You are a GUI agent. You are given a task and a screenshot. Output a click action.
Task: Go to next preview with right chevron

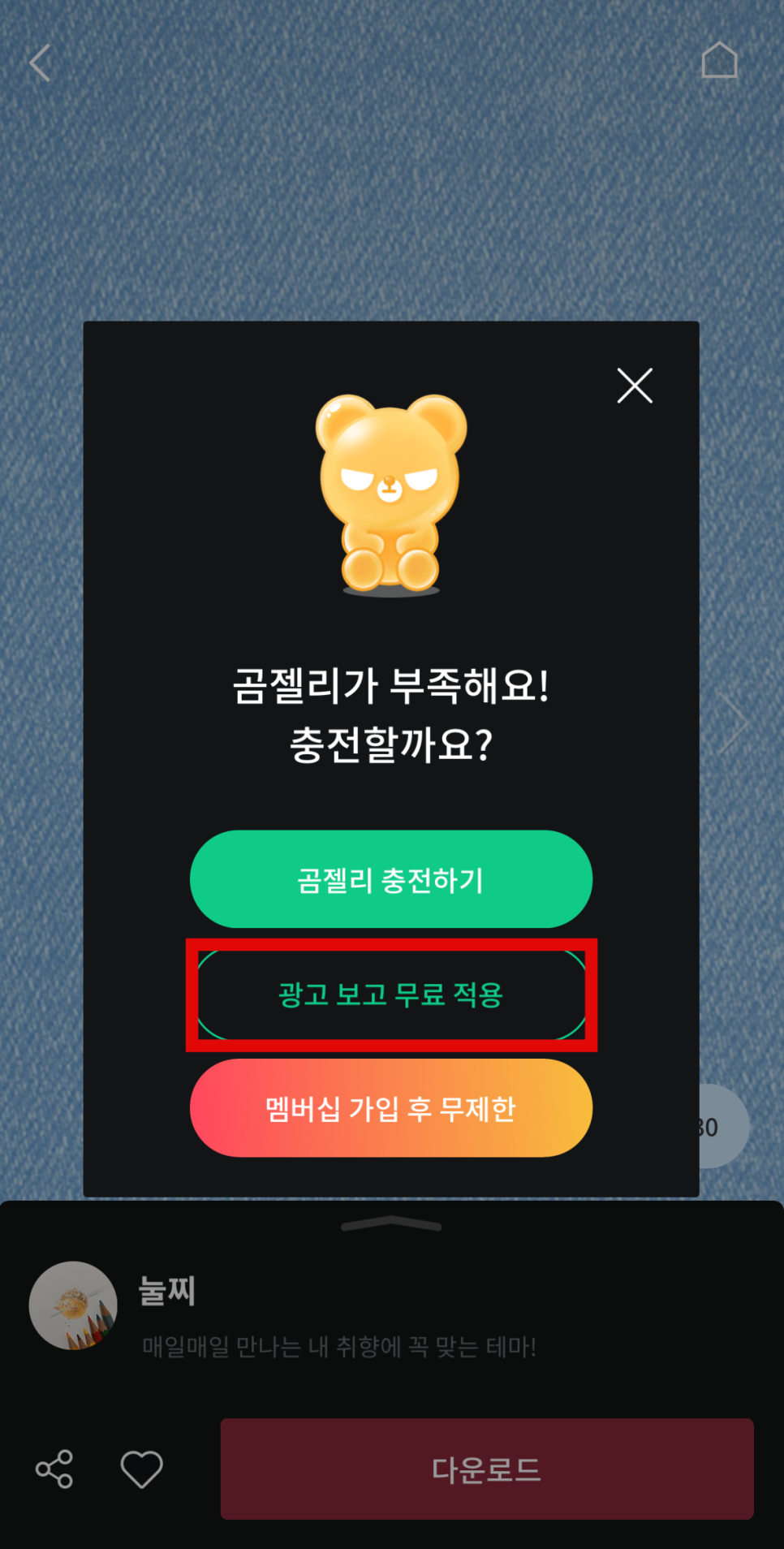[x=733, y=723]
